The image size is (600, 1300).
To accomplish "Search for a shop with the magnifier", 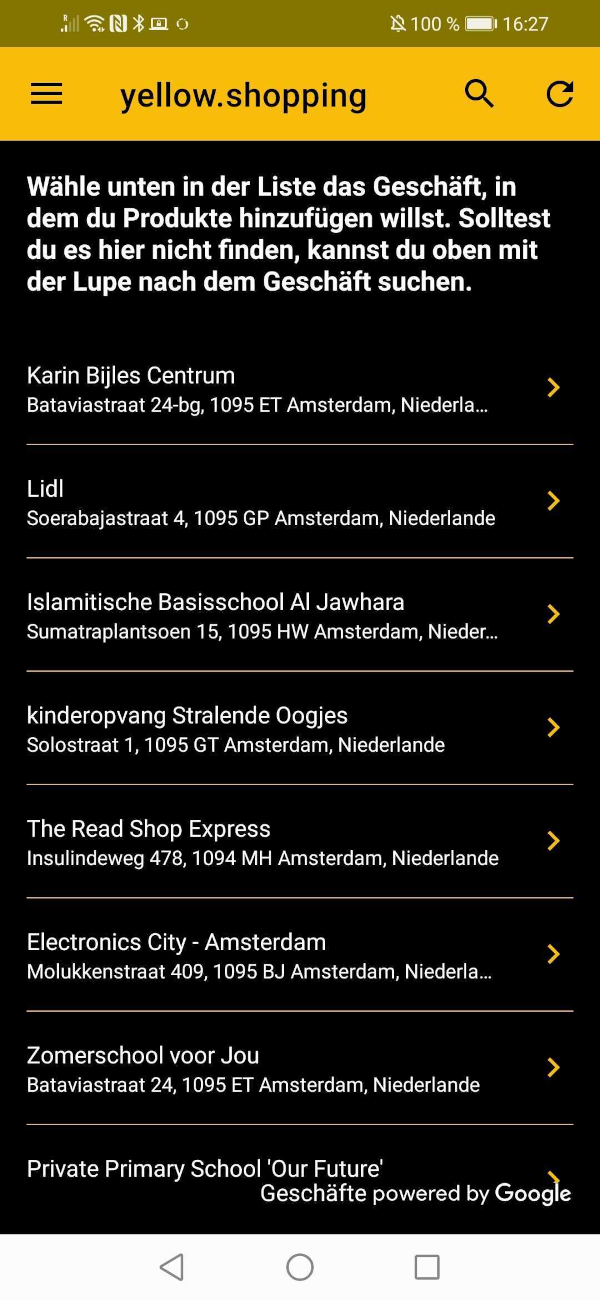I will [x=480, y=94].
